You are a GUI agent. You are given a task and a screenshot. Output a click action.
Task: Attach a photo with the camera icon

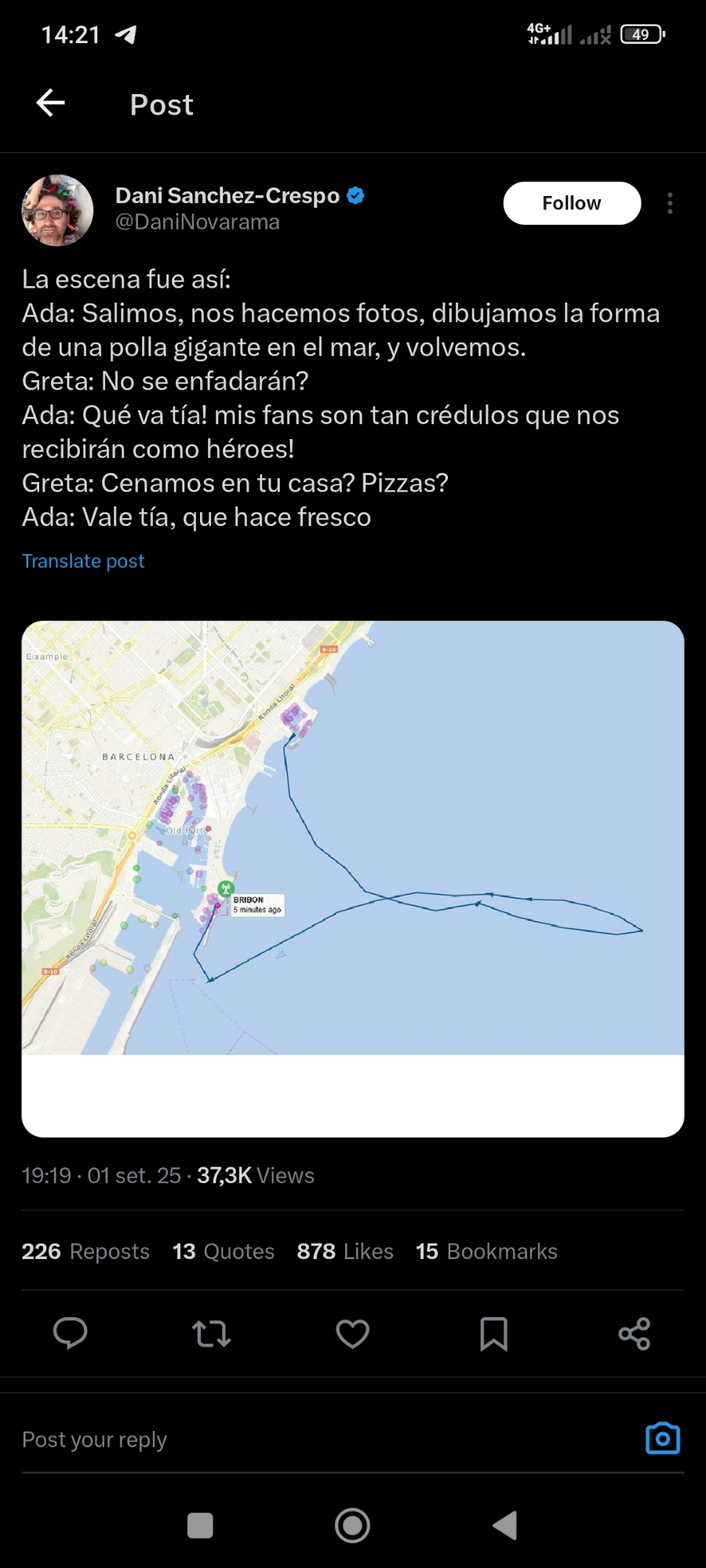tap(663, 1439)
